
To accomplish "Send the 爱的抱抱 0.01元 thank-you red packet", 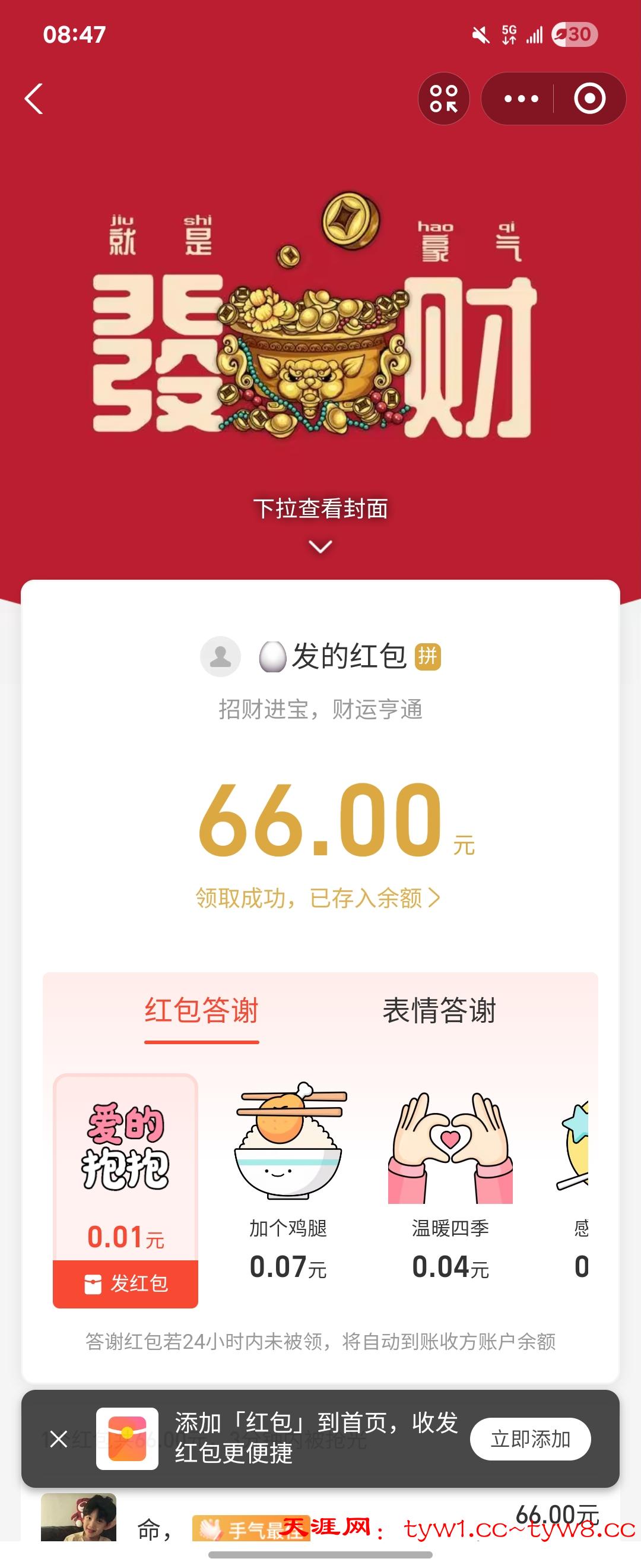I will pyautogui.click(x=126, y=1284).
